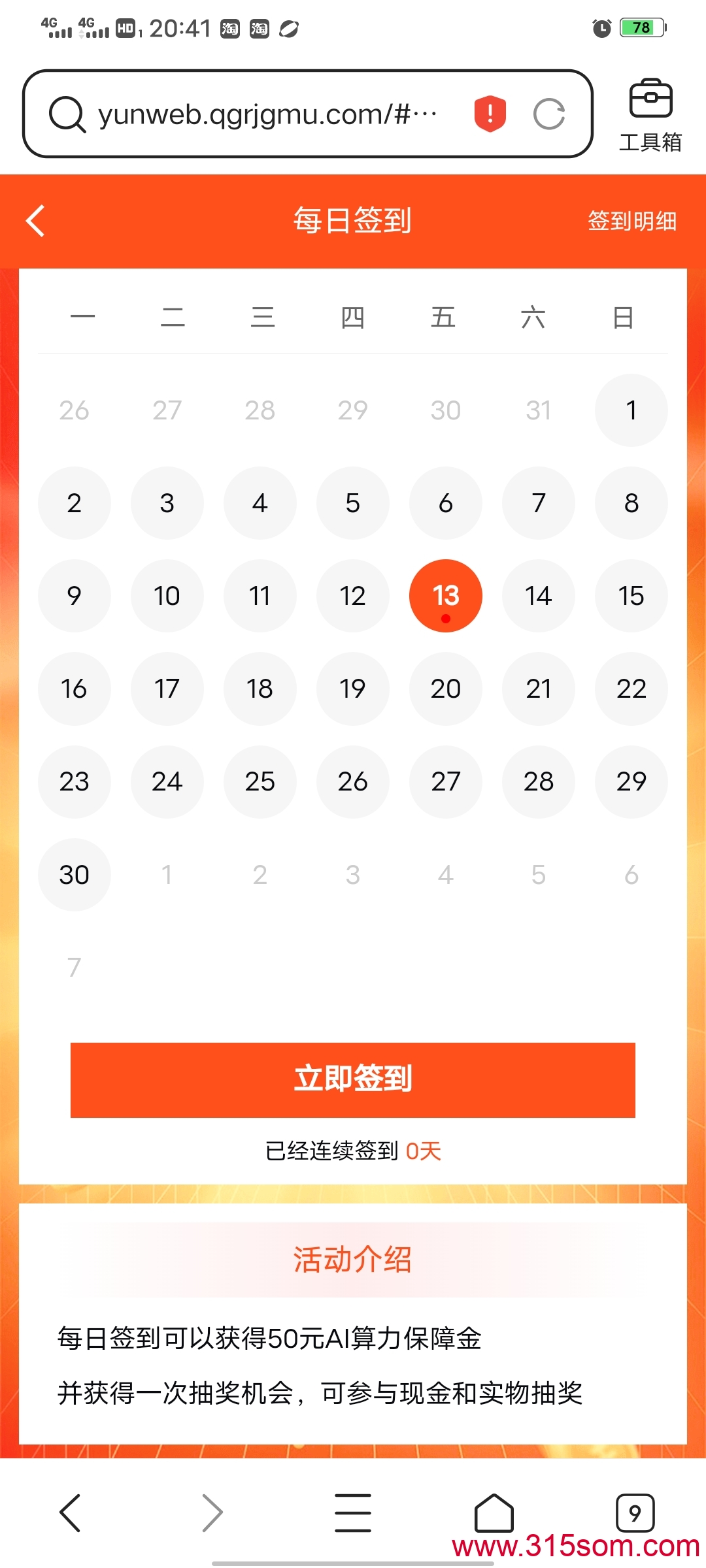Open 签到明细 check-in details

pos(631,221)
